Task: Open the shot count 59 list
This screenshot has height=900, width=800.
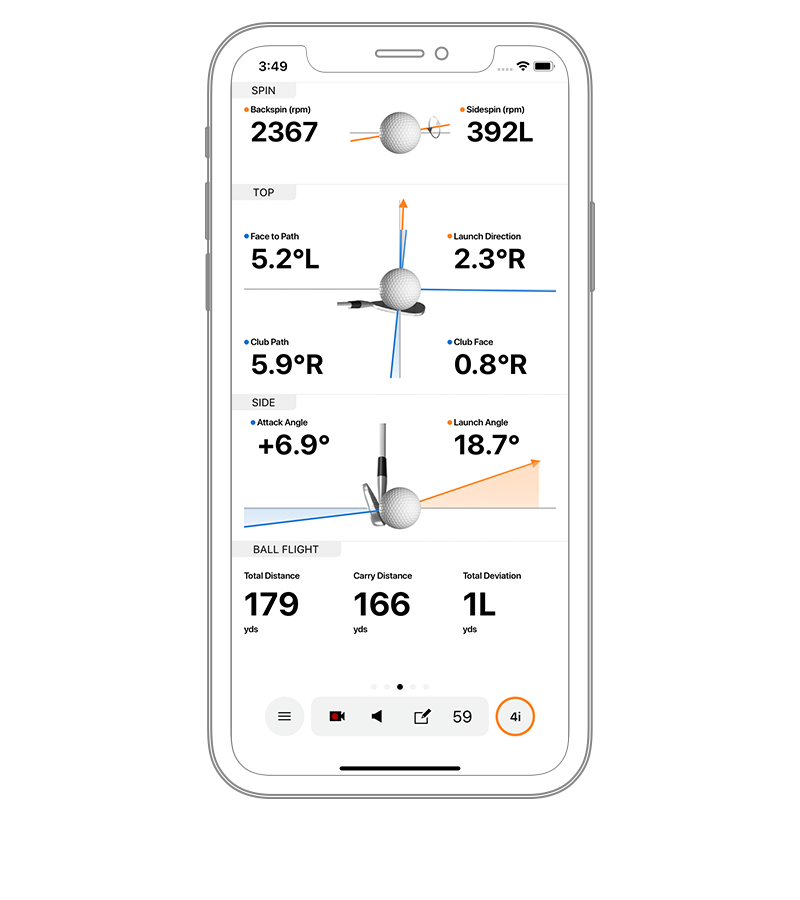Action: pos(462,717)
